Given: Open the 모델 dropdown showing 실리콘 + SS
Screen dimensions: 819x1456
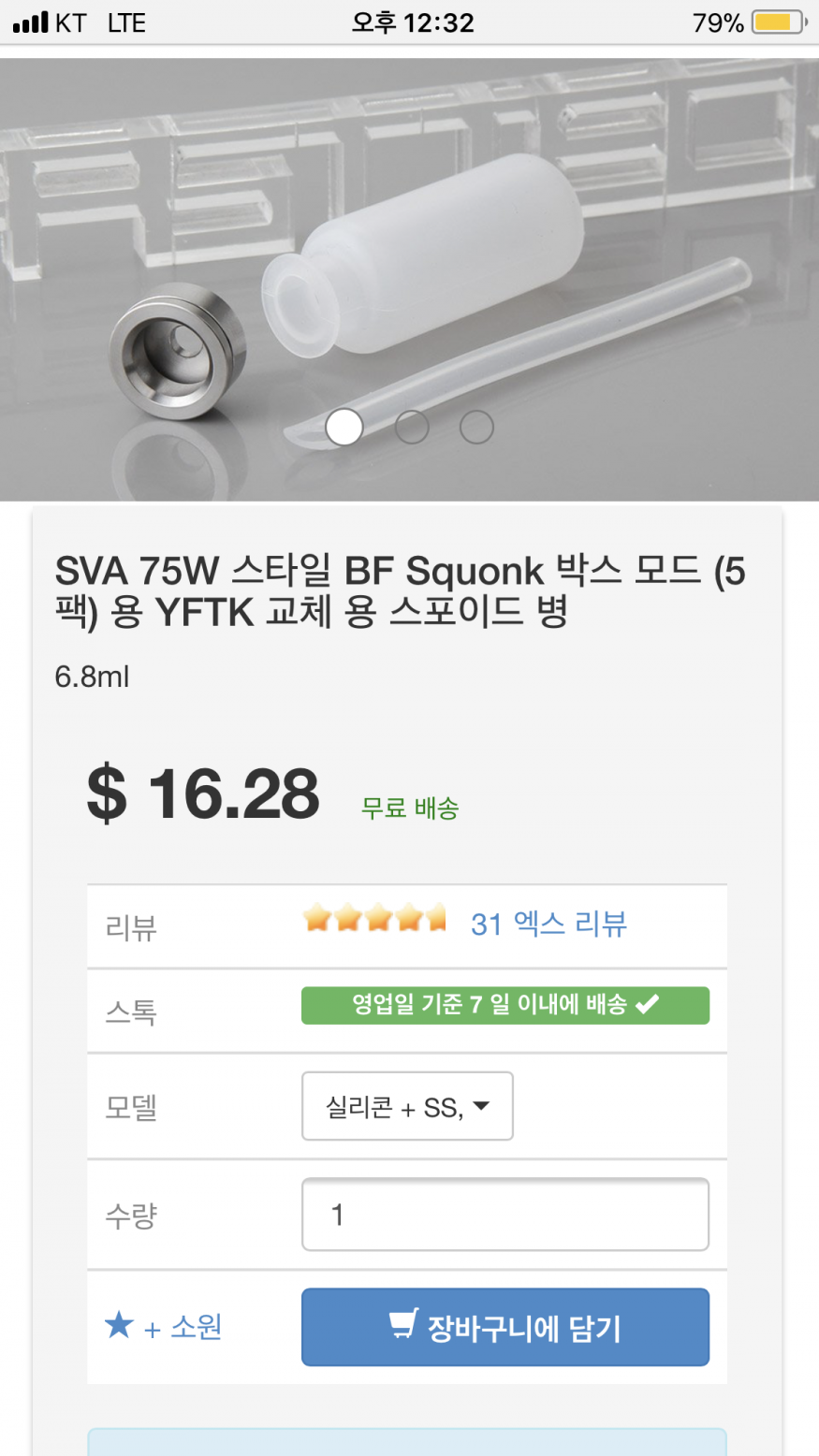Looking at the screenshot, I should pos(407,1106).
